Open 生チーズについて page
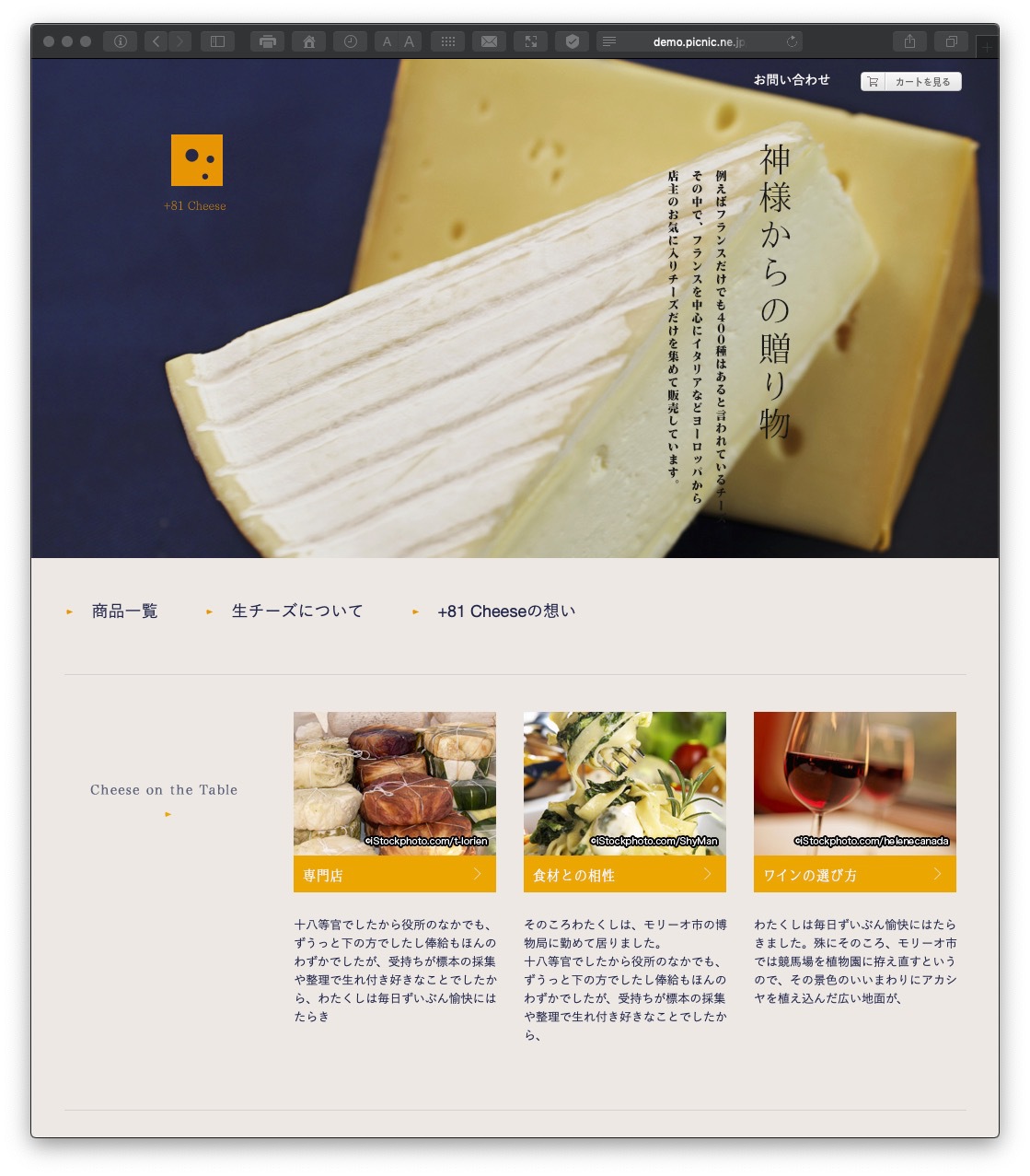 click(x=296, y=611)
